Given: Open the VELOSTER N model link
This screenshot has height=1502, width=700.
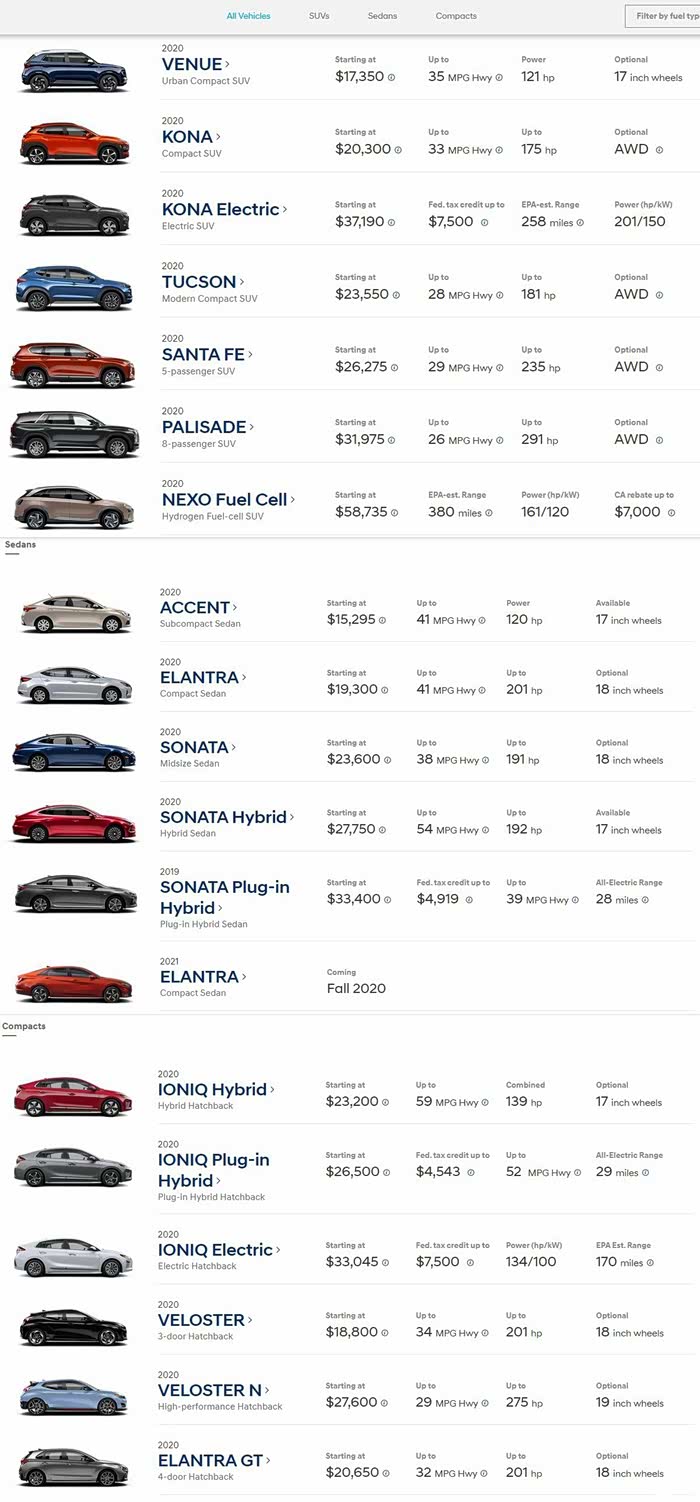Looking at the screenshot, I should click(213, 1390).
